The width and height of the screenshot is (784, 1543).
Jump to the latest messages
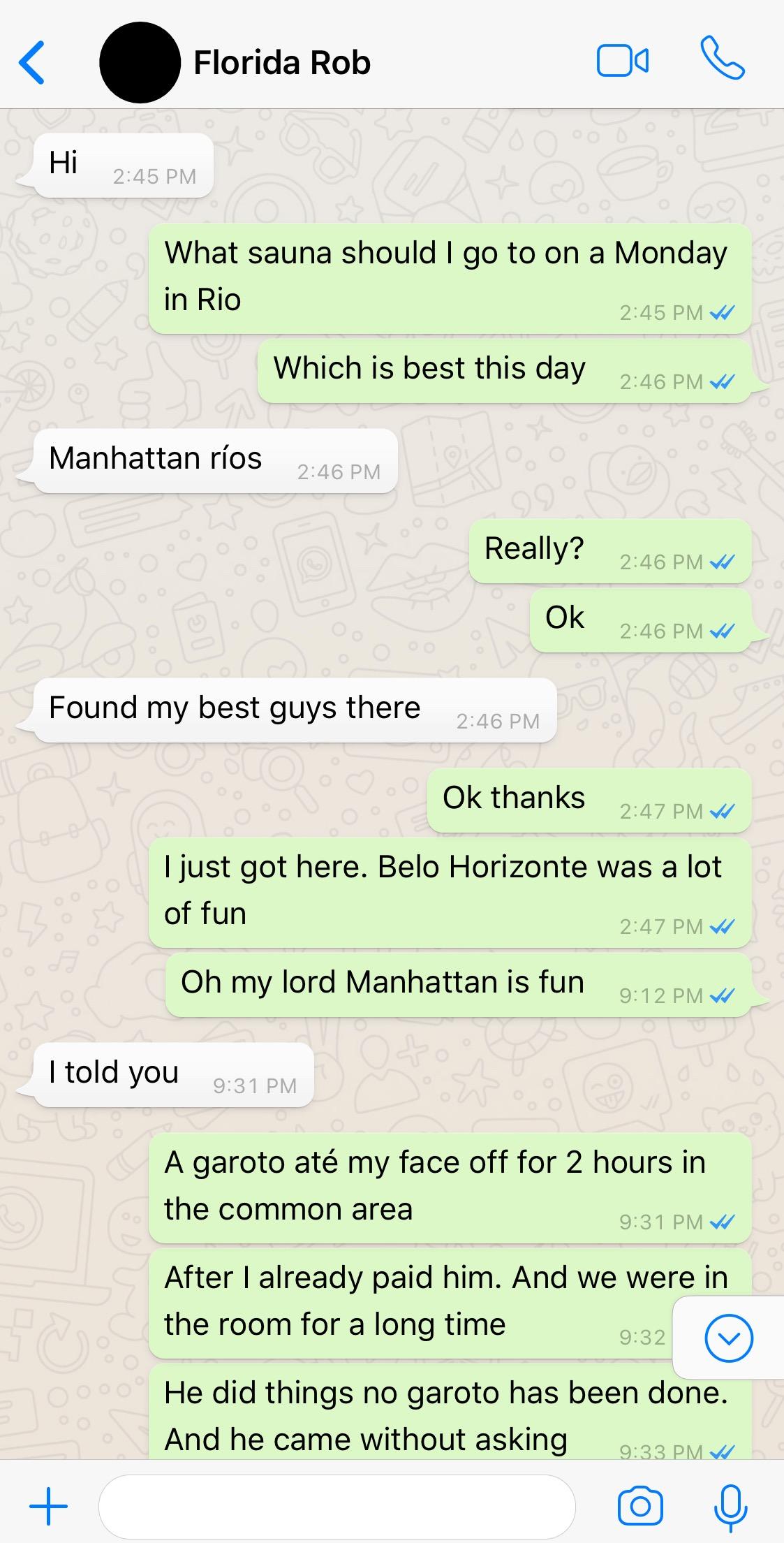point(728,1338)
